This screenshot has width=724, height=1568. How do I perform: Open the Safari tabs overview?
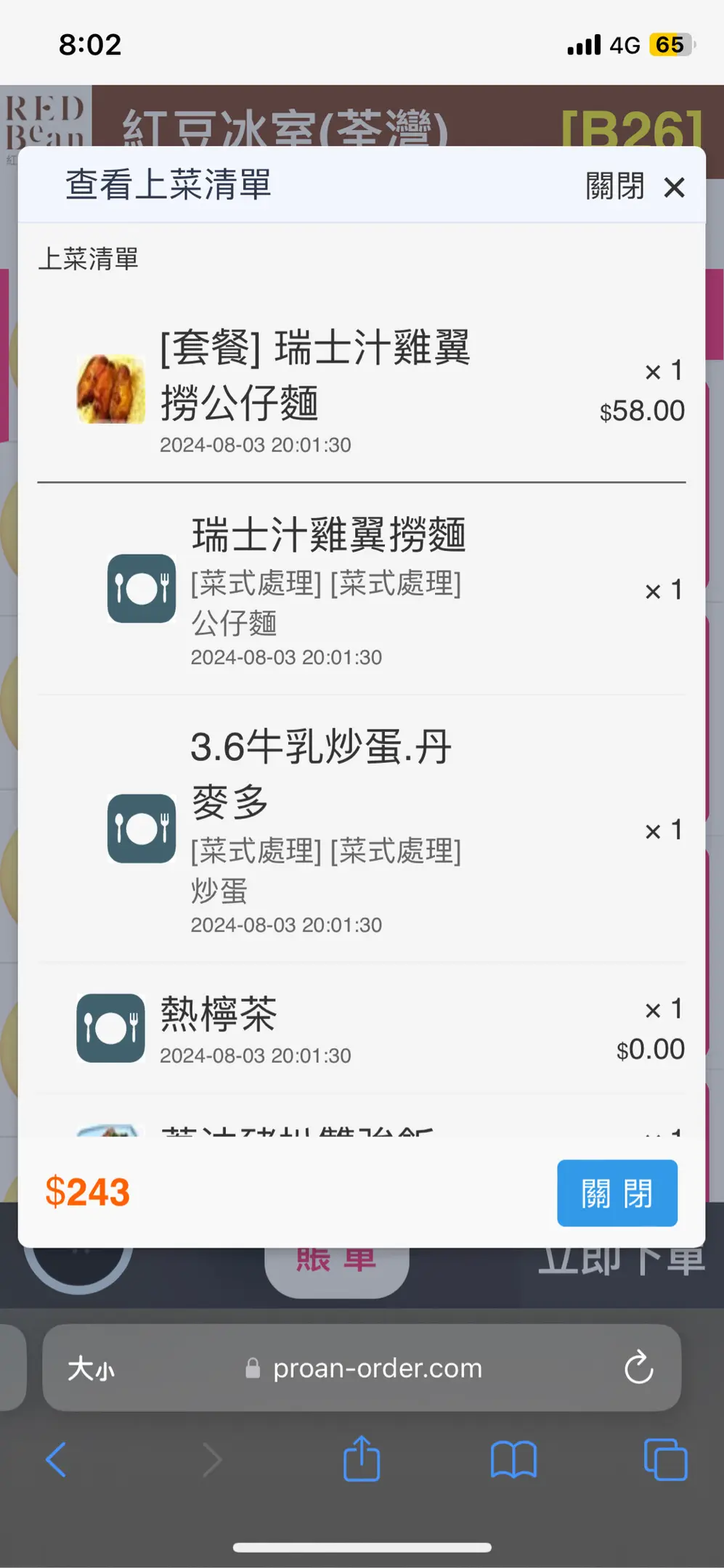point(665,1459)
